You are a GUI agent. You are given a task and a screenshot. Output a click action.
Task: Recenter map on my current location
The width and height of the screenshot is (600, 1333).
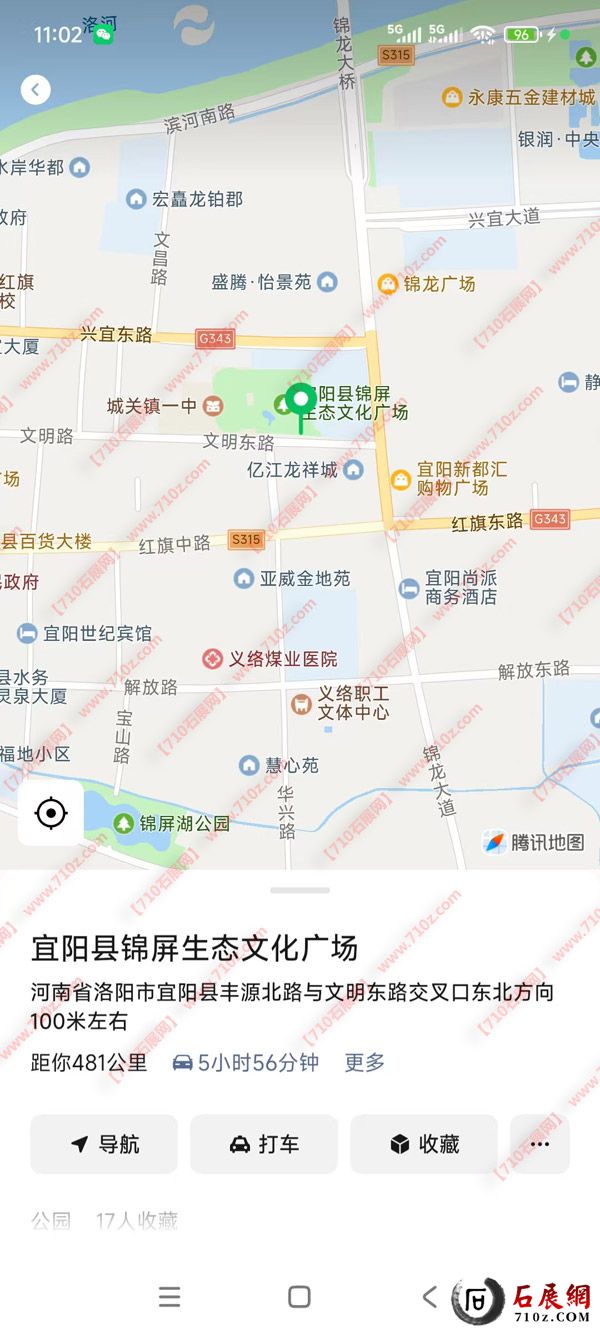(50, 813)
